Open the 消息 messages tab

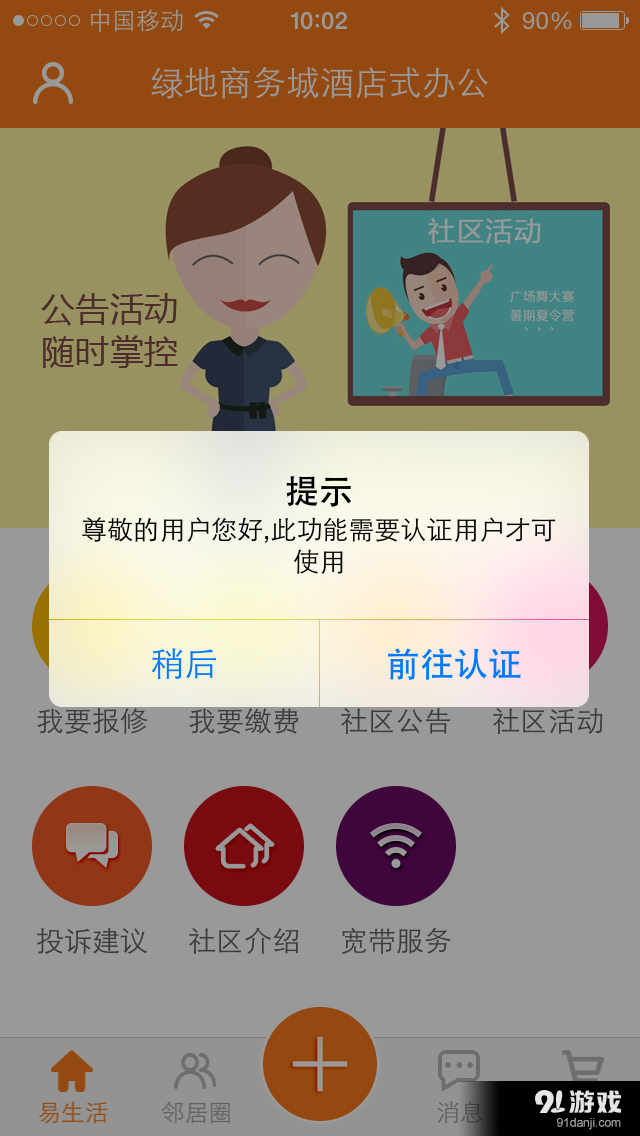pos(459,1086)
